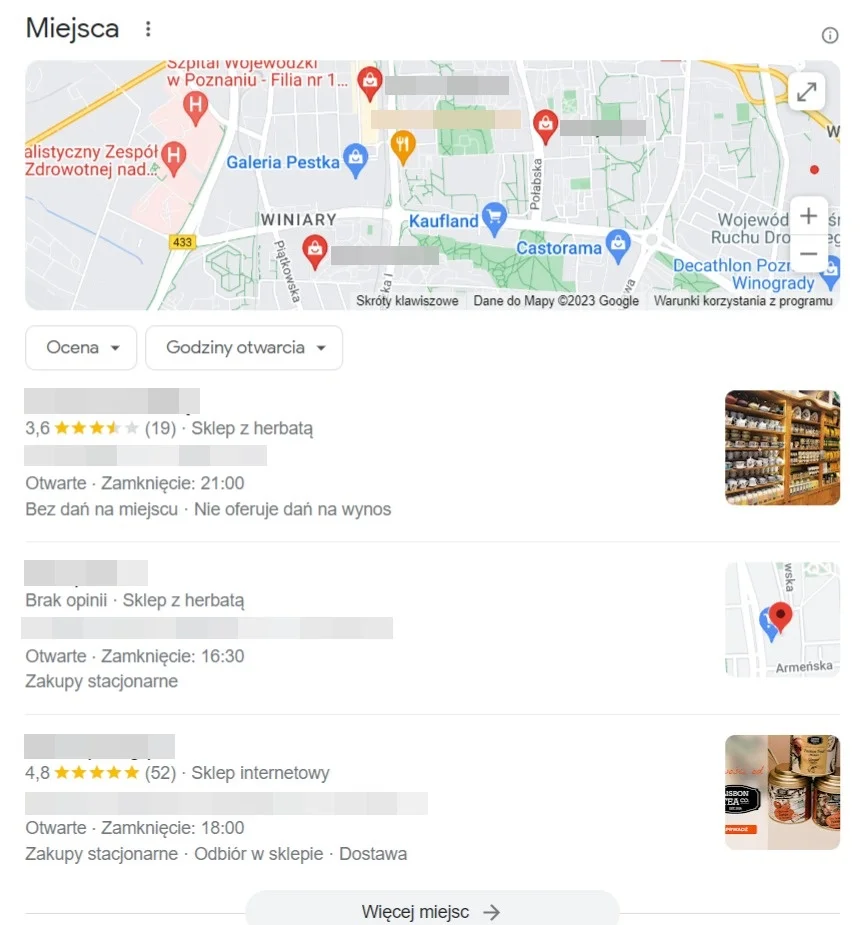View the tea tins photo thumbnail

pyautogui.click(x=782, y=792)
